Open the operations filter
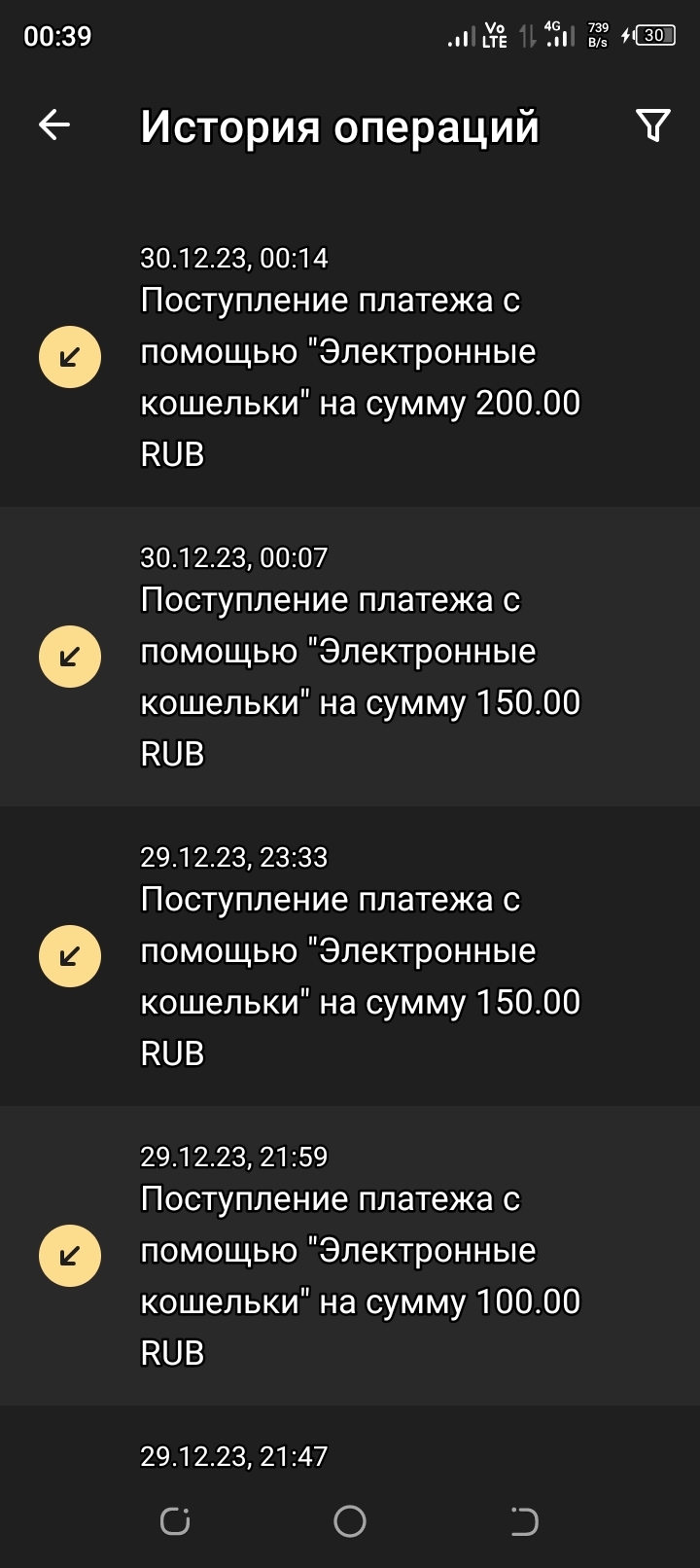 [652, 125]
